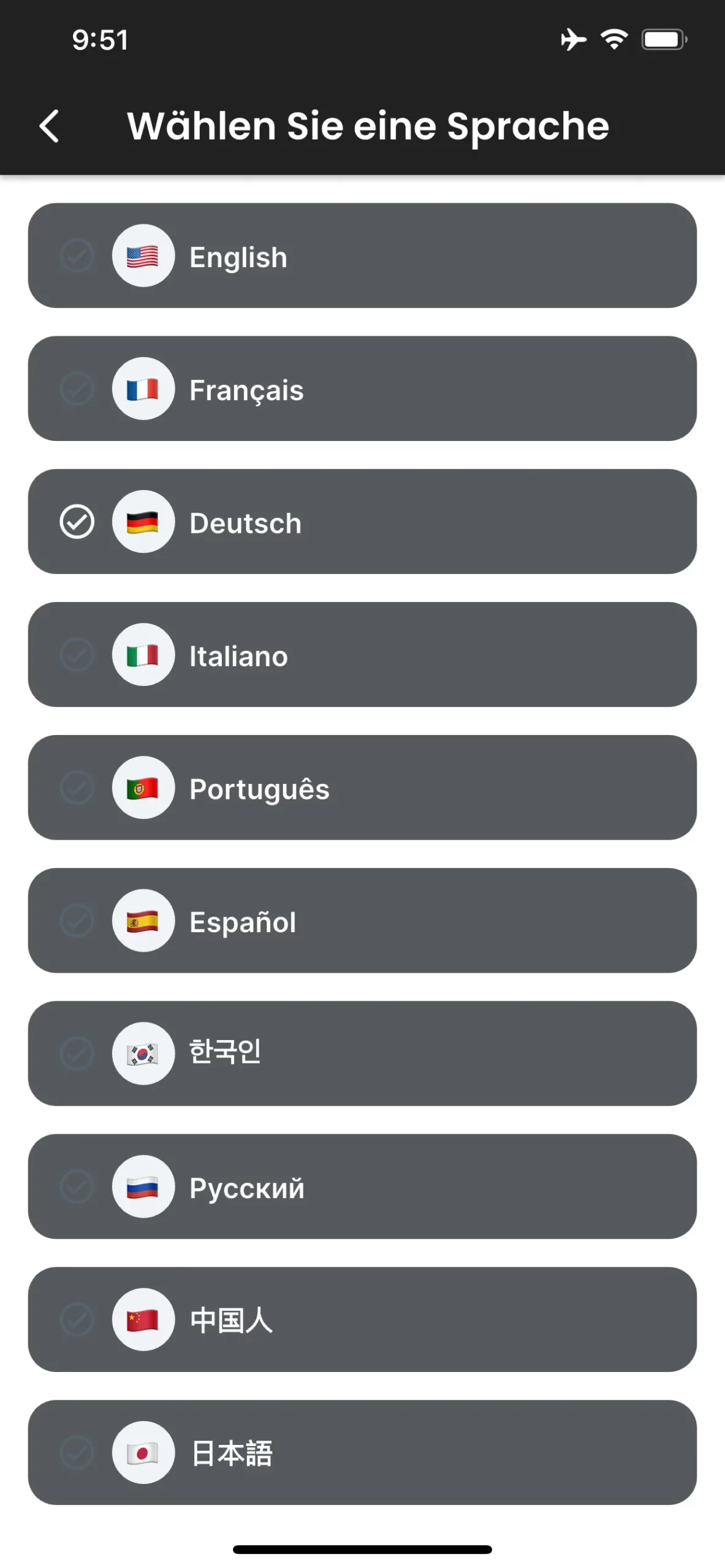
Task: Click the German flag icon beside Deutsch
Action: tap(143, 521)
